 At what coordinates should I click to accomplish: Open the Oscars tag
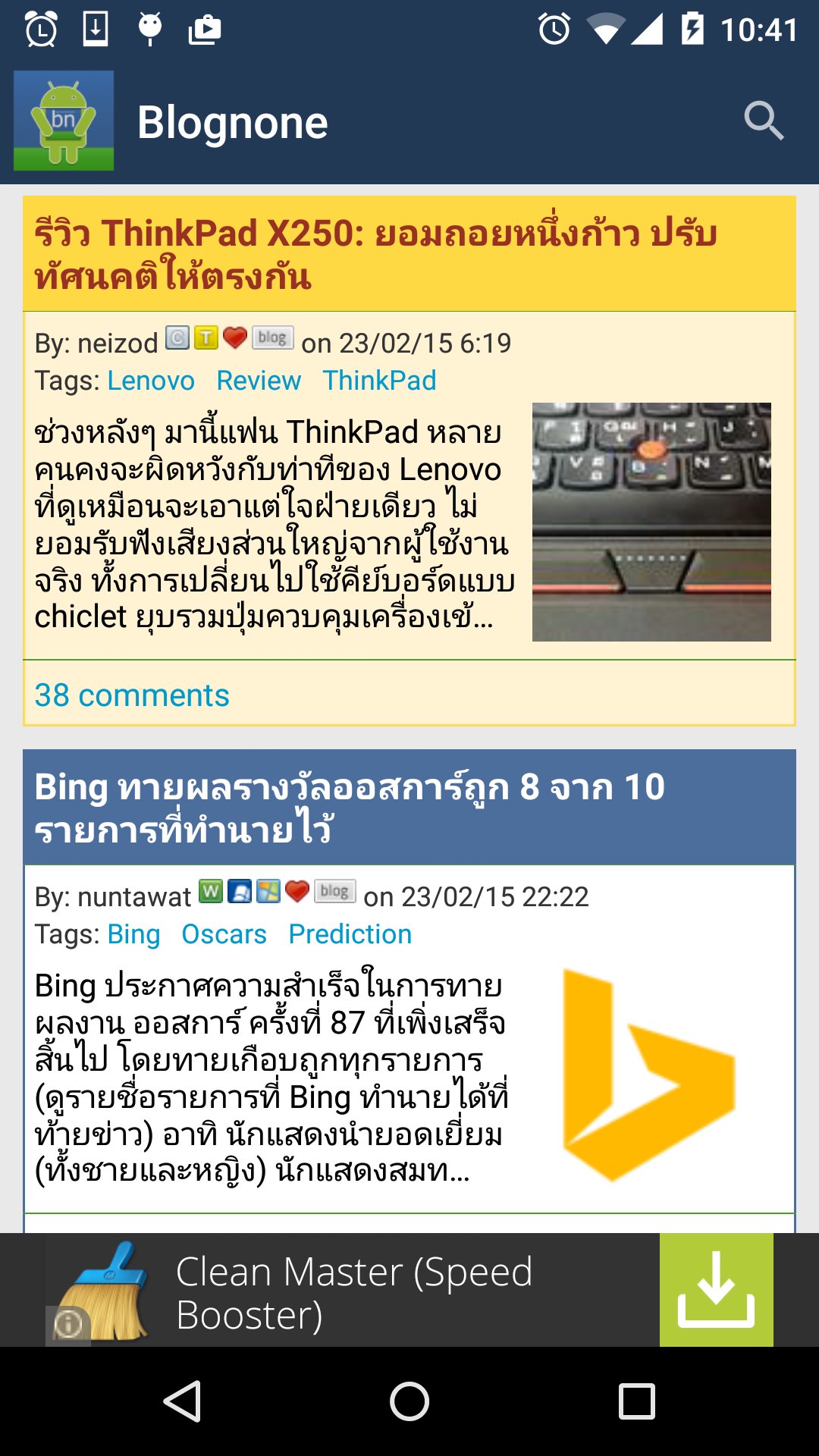coord(223,934)
